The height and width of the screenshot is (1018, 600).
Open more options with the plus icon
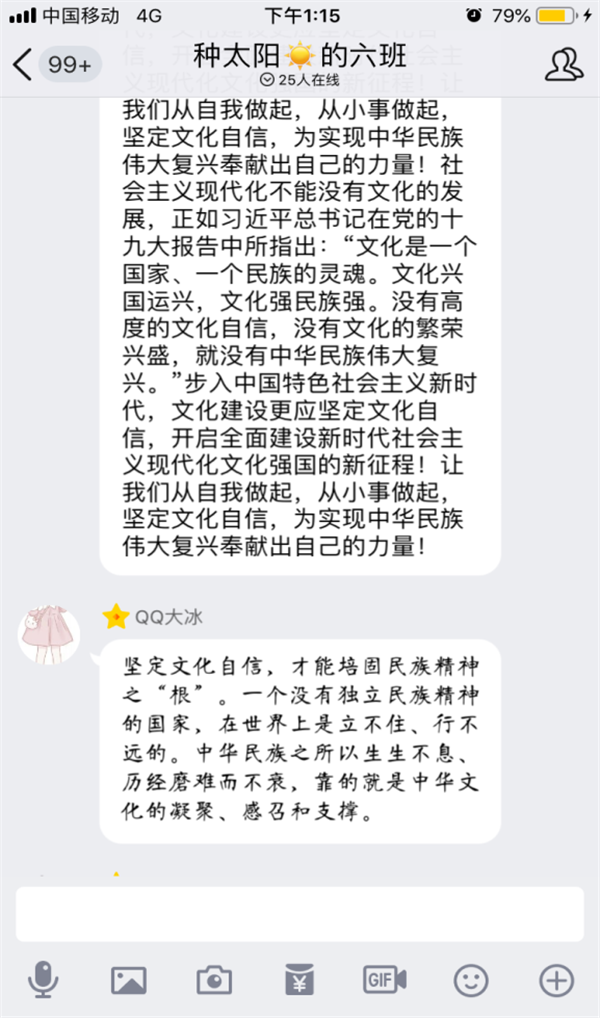(x=556, y=980)
